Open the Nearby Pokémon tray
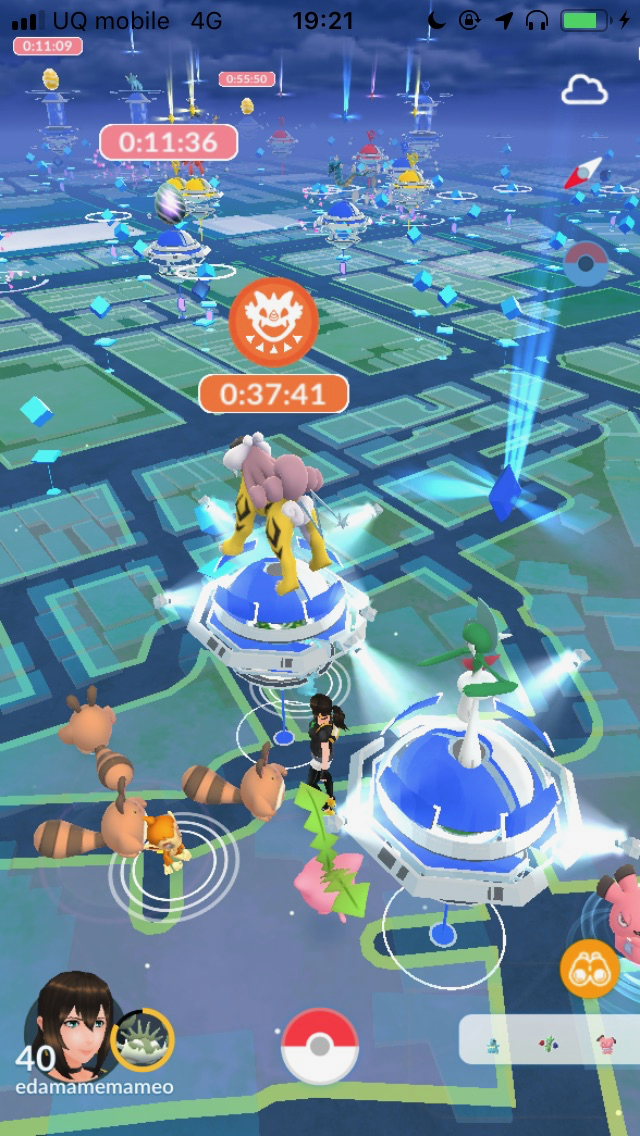The image size is (640, 1136). 550,1040
